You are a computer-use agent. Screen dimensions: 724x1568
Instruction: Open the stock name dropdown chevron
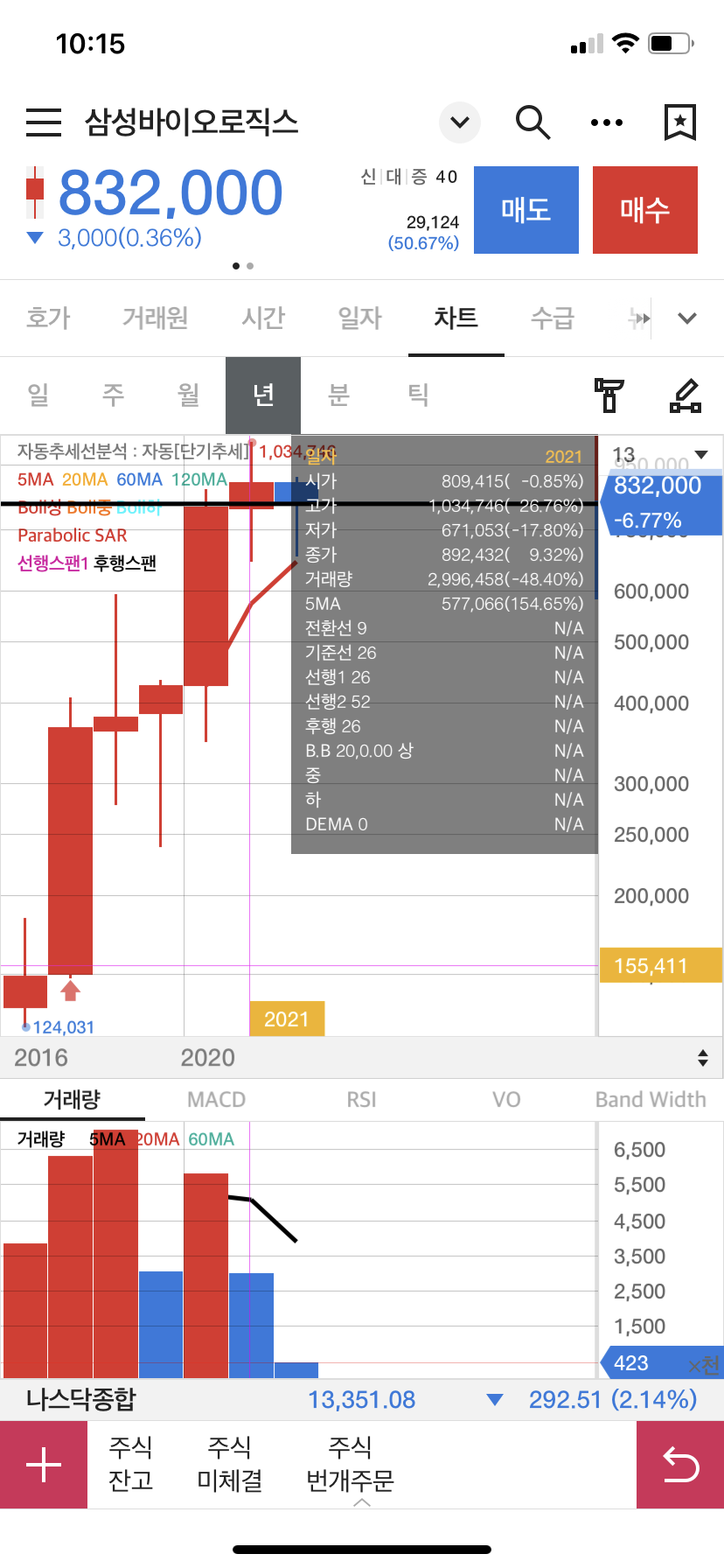460,122
